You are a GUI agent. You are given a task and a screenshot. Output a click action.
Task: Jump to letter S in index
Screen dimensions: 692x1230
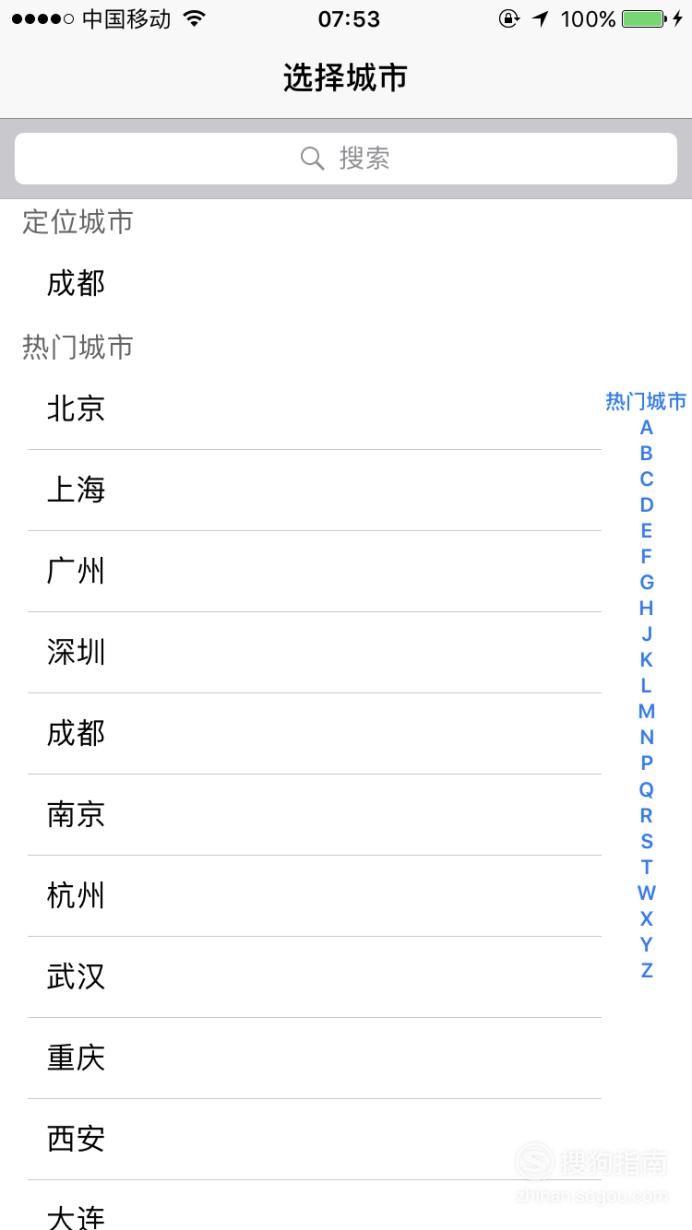(646, 841)
